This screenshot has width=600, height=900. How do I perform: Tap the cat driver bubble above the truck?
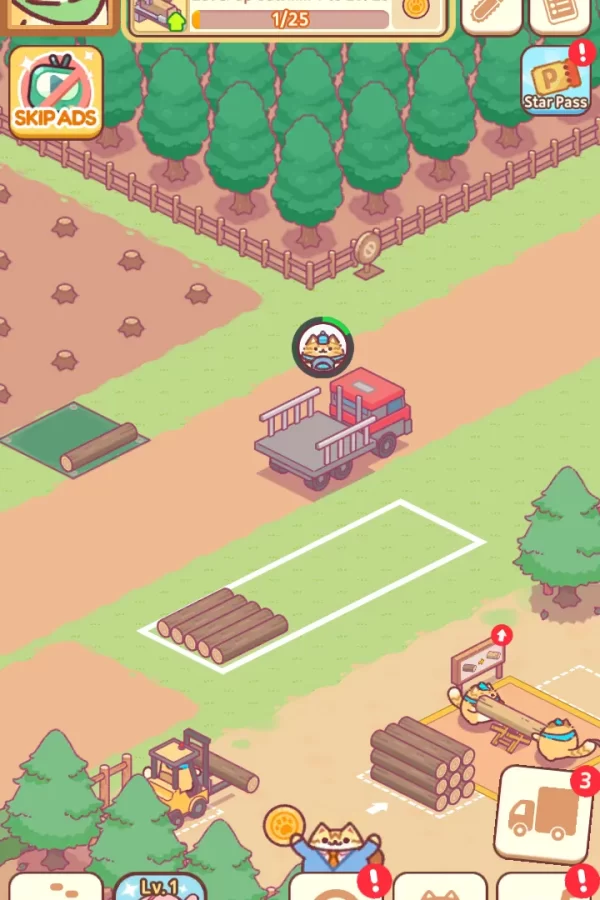[x=323, y=347]
